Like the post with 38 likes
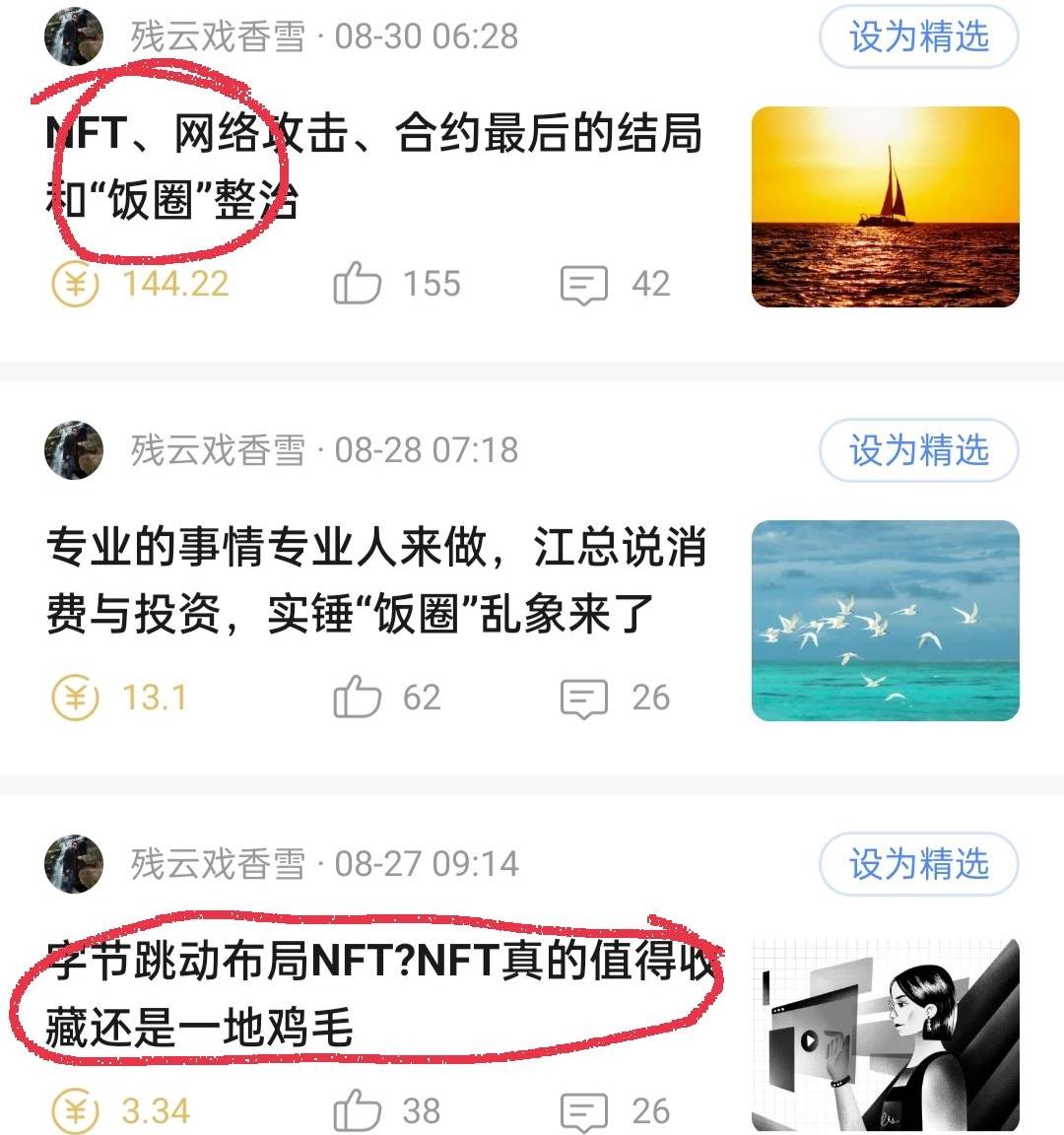The height and width of the screenshot is (1135, 1064). [358, 1112]
